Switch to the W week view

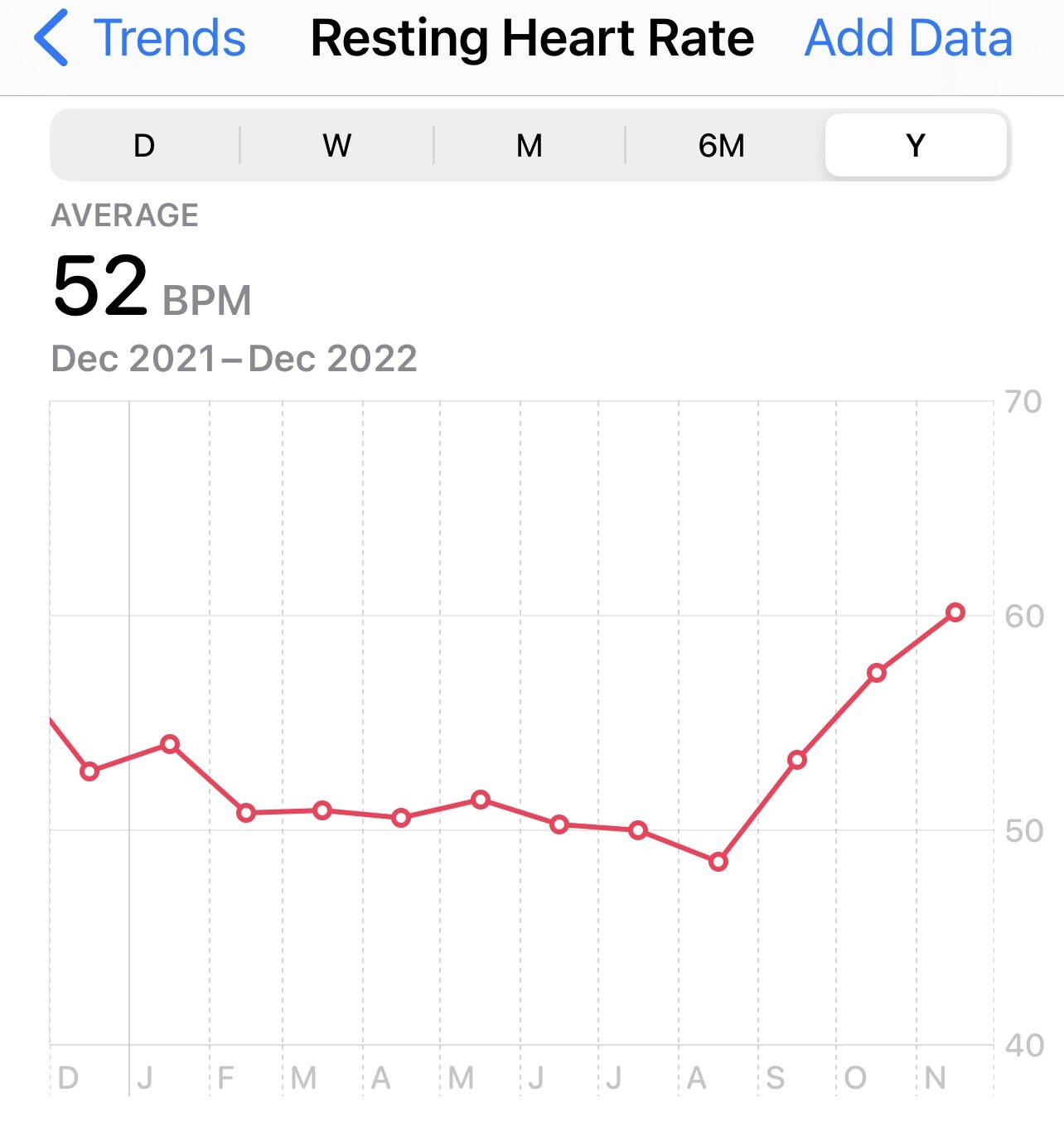[336, 146]
